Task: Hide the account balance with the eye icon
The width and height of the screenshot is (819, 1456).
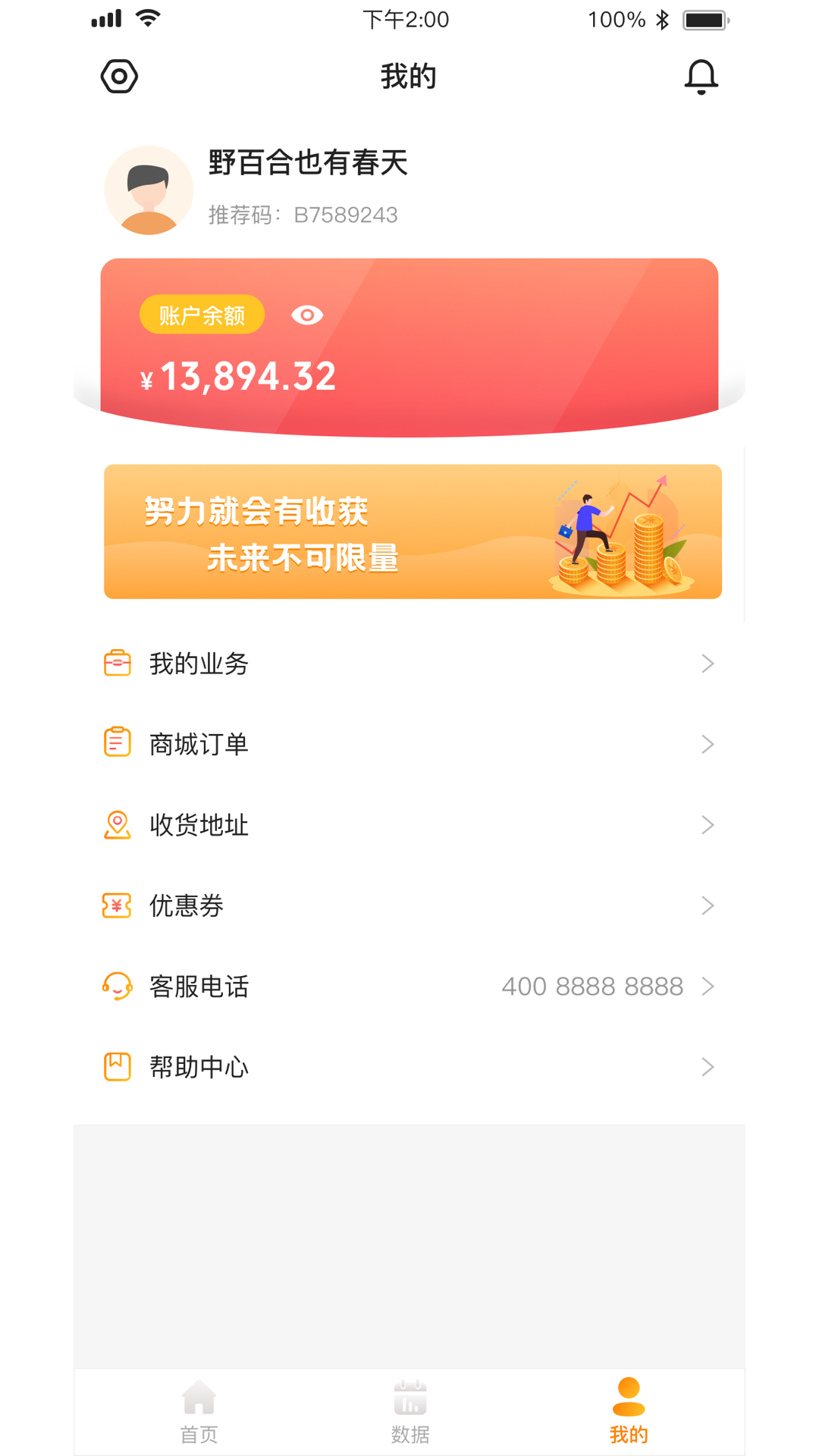Action: 307,315
